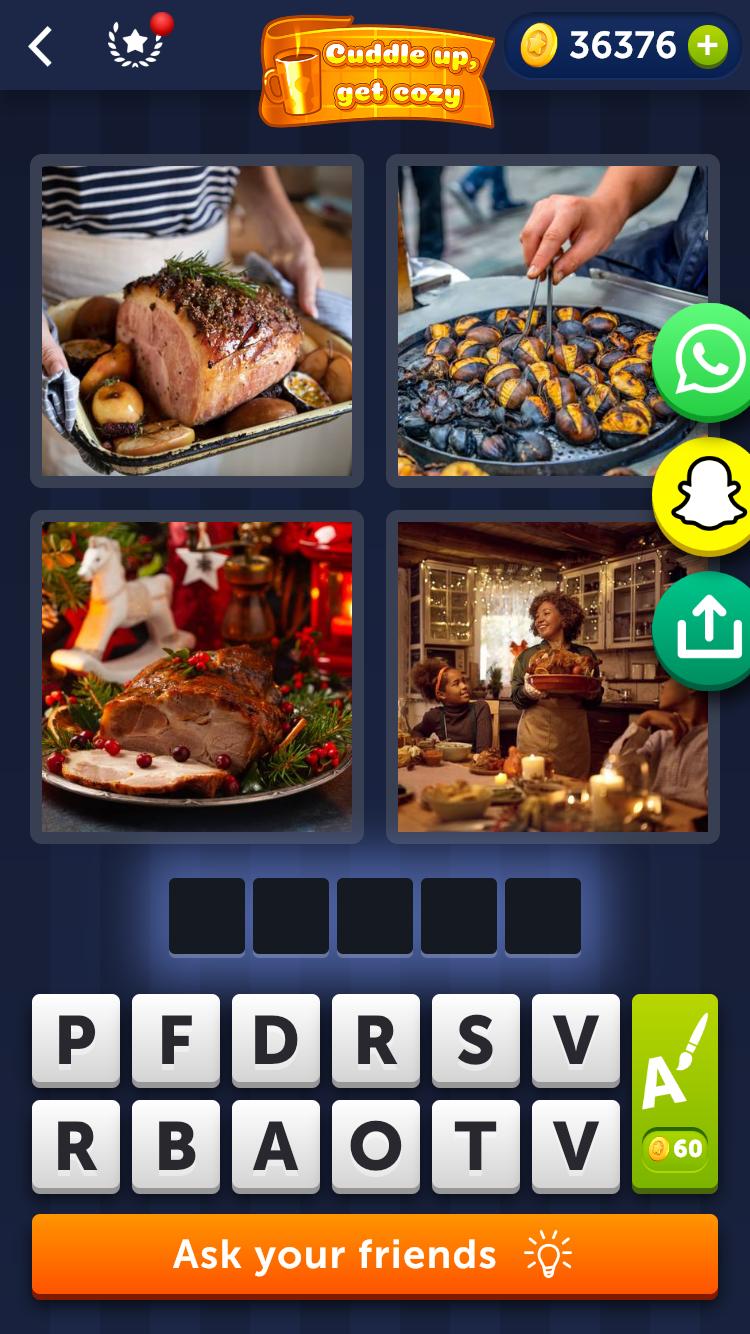Select the letter F tile

[x=176, y=1040]
